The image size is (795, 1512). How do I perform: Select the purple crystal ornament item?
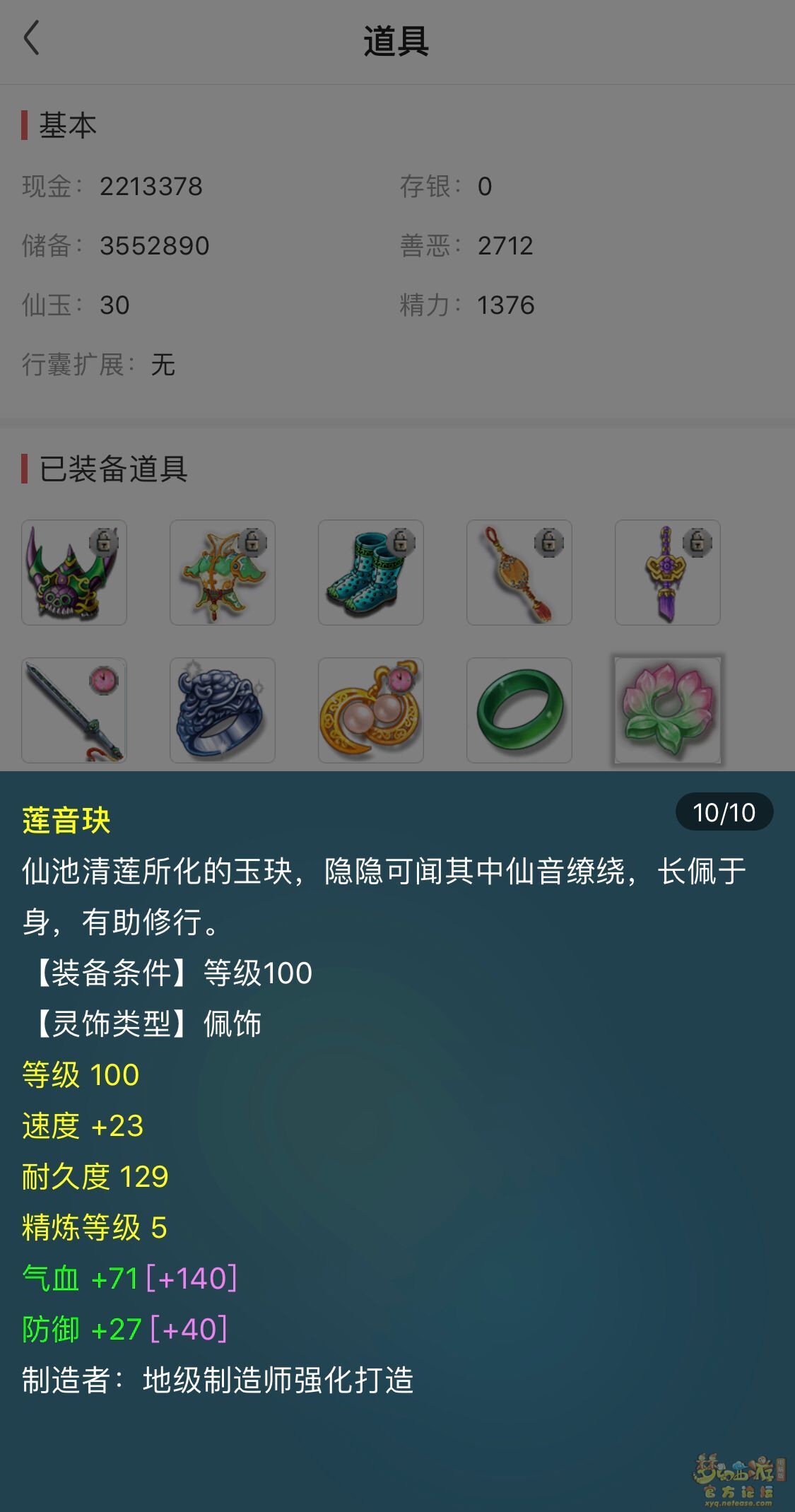click(x=668, y=573)
